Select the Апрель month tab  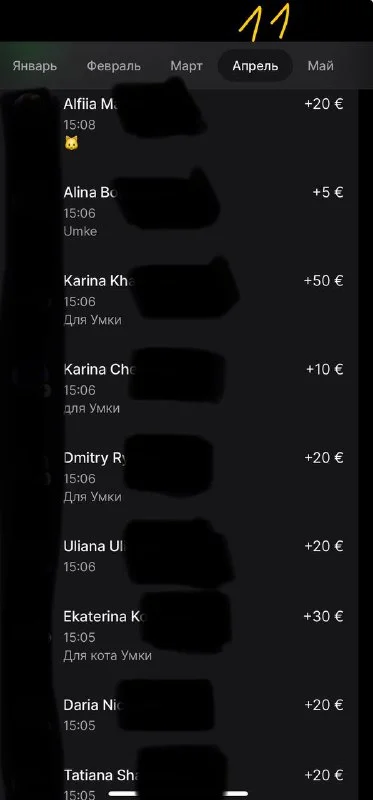click(x=255, y=66)
